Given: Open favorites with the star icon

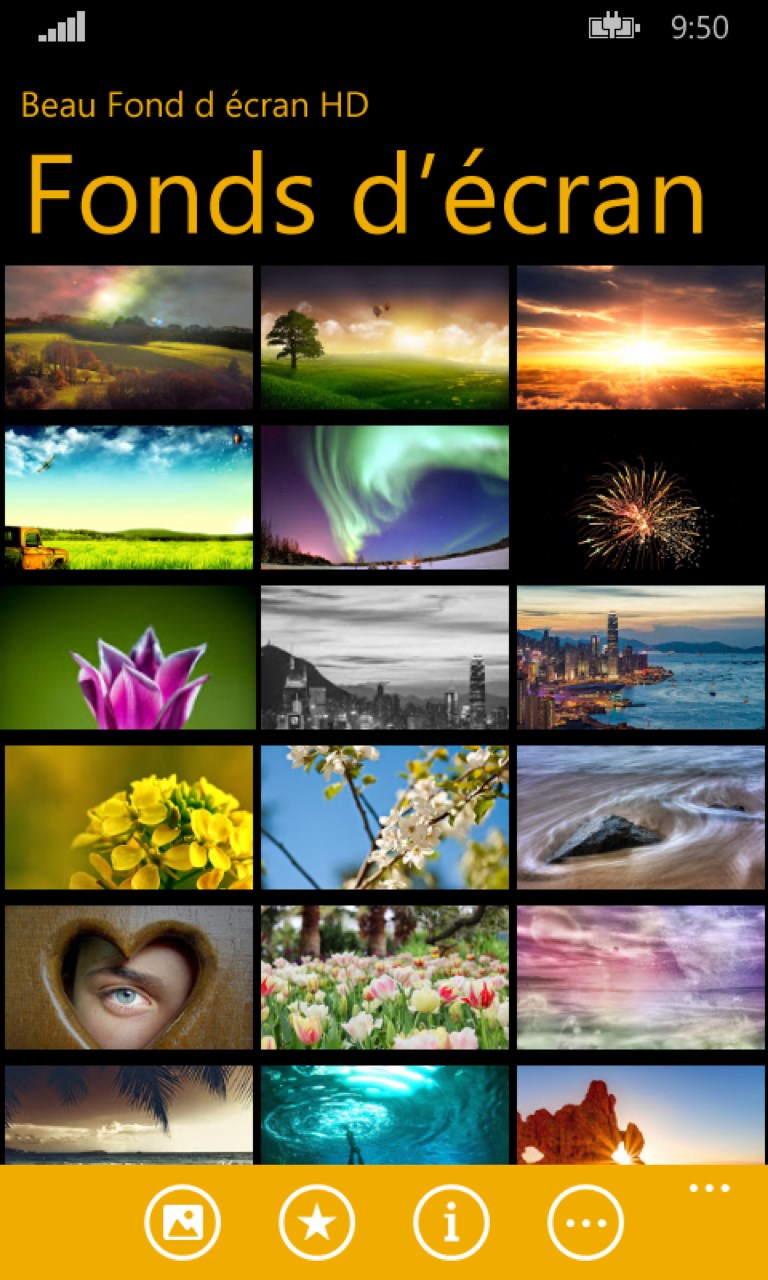Looking at the screenshot, I should pyautogui.click(x=316, y=1222).
